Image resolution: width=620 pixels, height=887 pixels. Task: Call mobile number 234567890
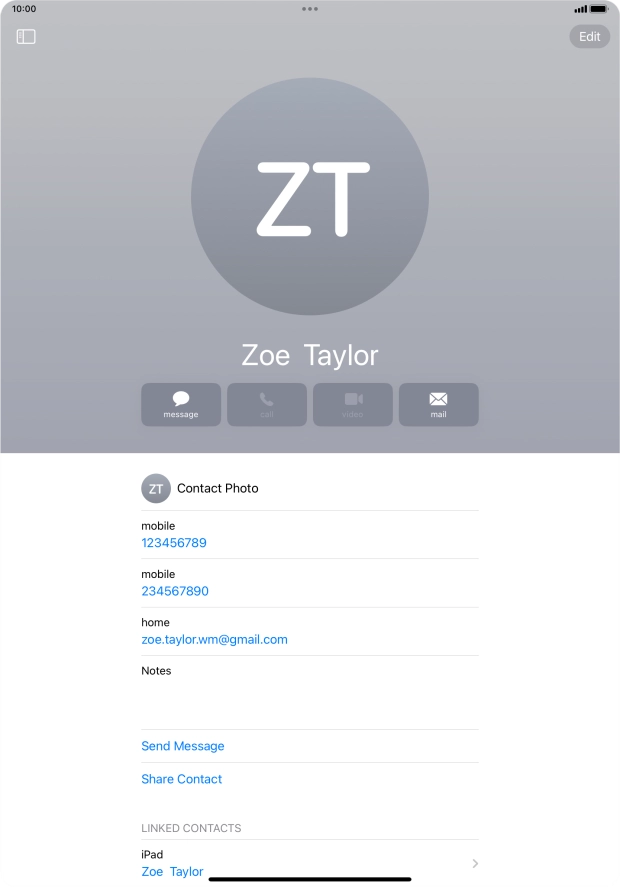pos(175,591)
